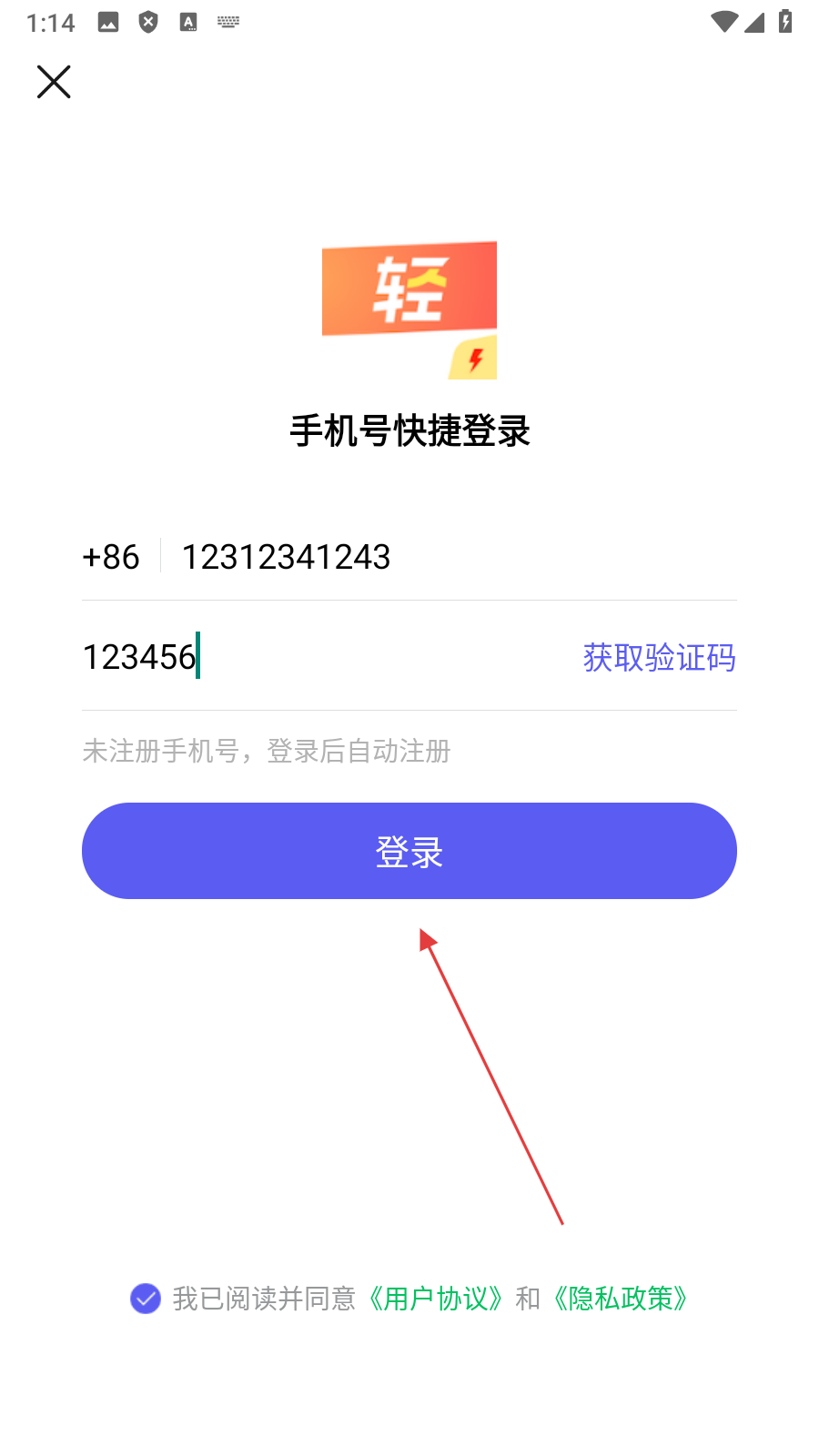Select the +86 country code
The height and width of the screenshot is (1456, 819).
(111, 557)
